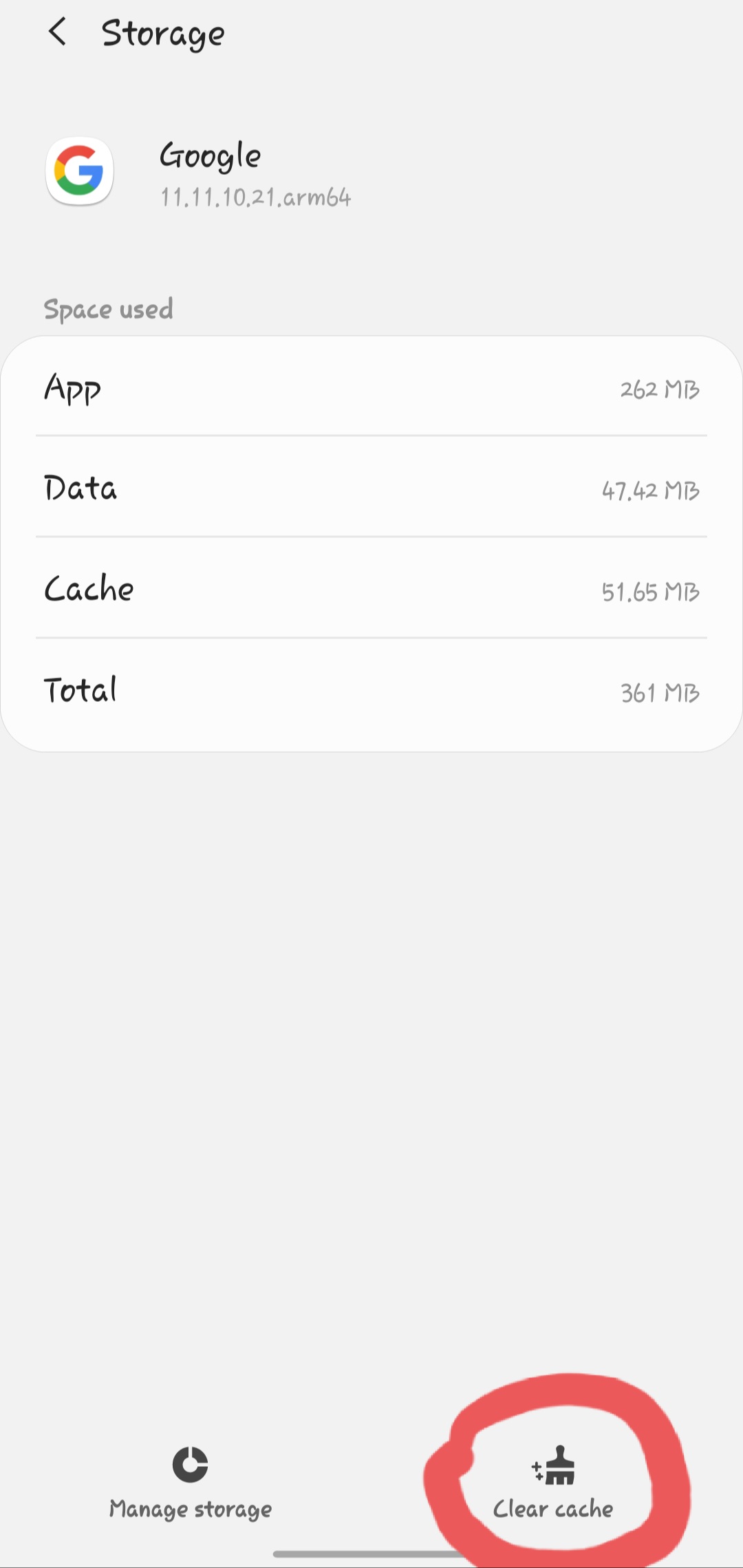Image resolution: width=743 pixels, height=1568 pixels.
Task: Open Manage storage for Google
Action: (191, 1483)
